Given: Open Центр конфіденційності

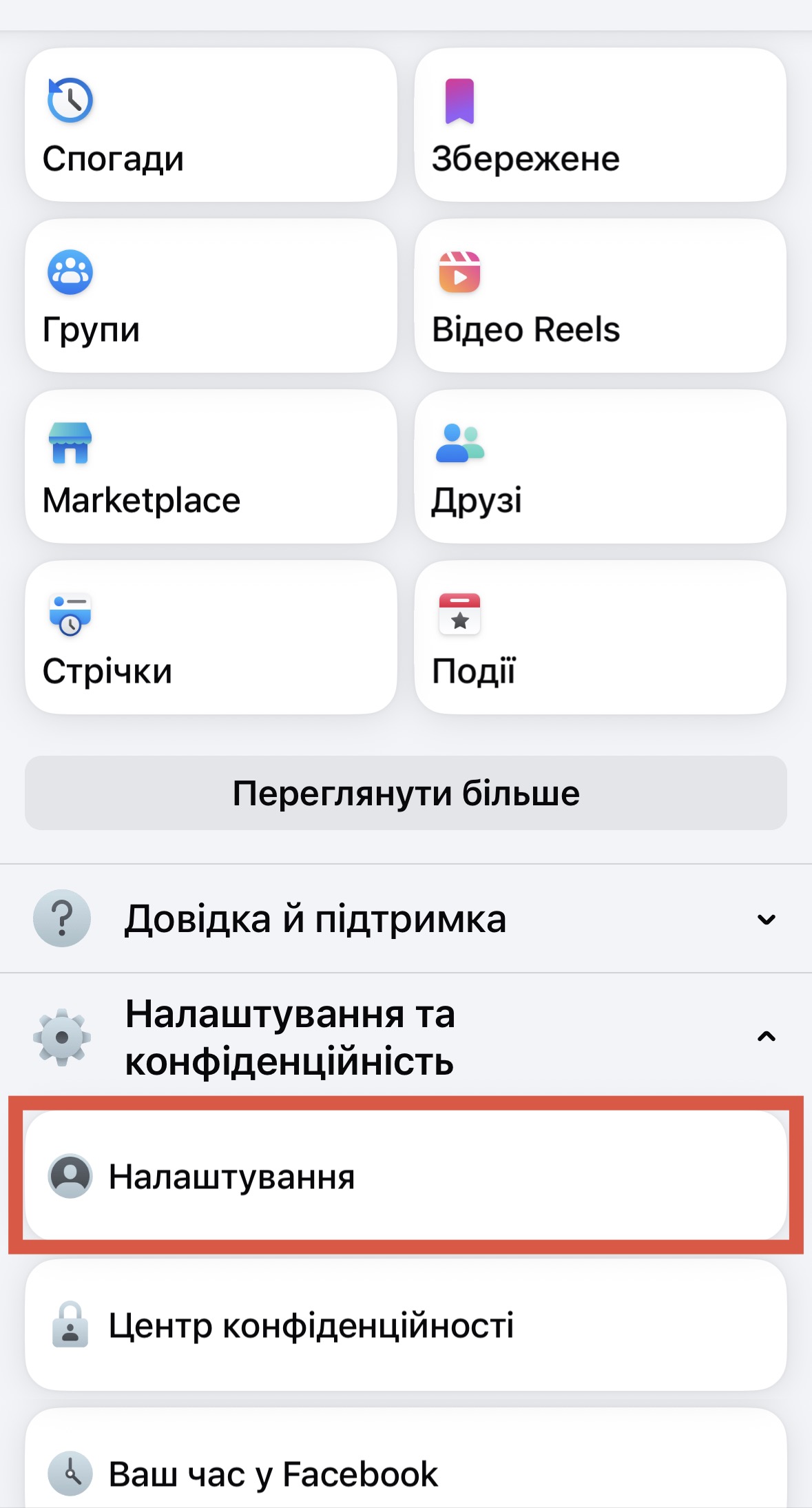Looking at the screenshot, I should click(x=406, y=1325).
